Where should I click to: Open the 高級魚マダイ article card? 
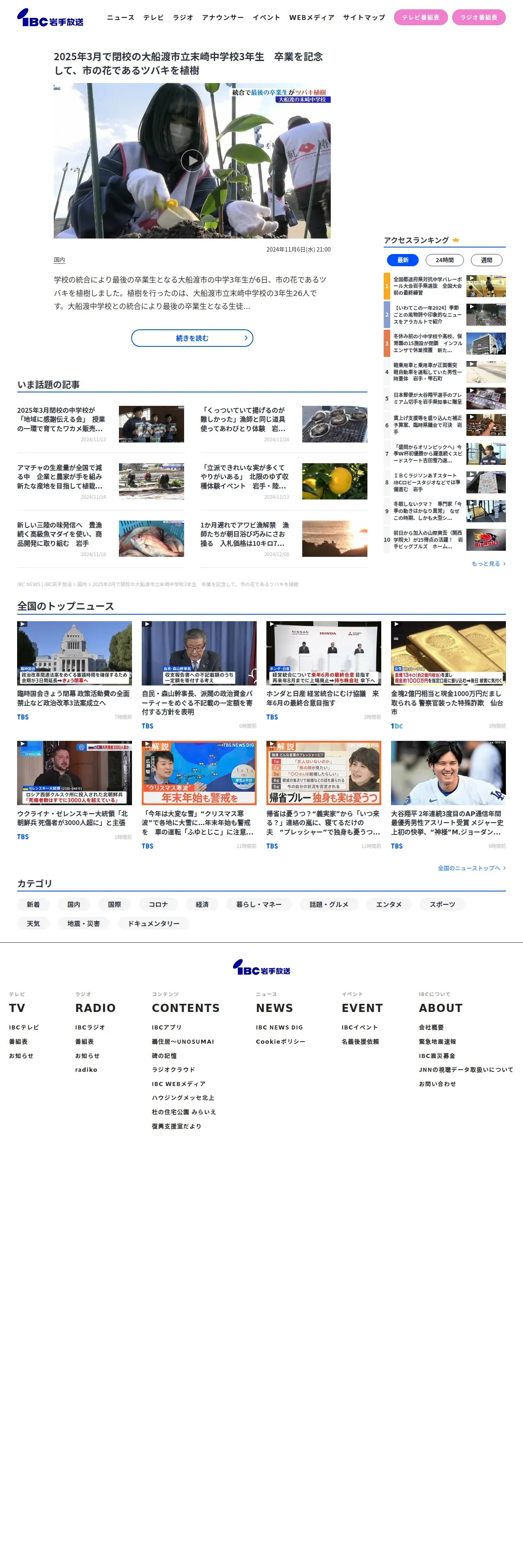point(59,534)
